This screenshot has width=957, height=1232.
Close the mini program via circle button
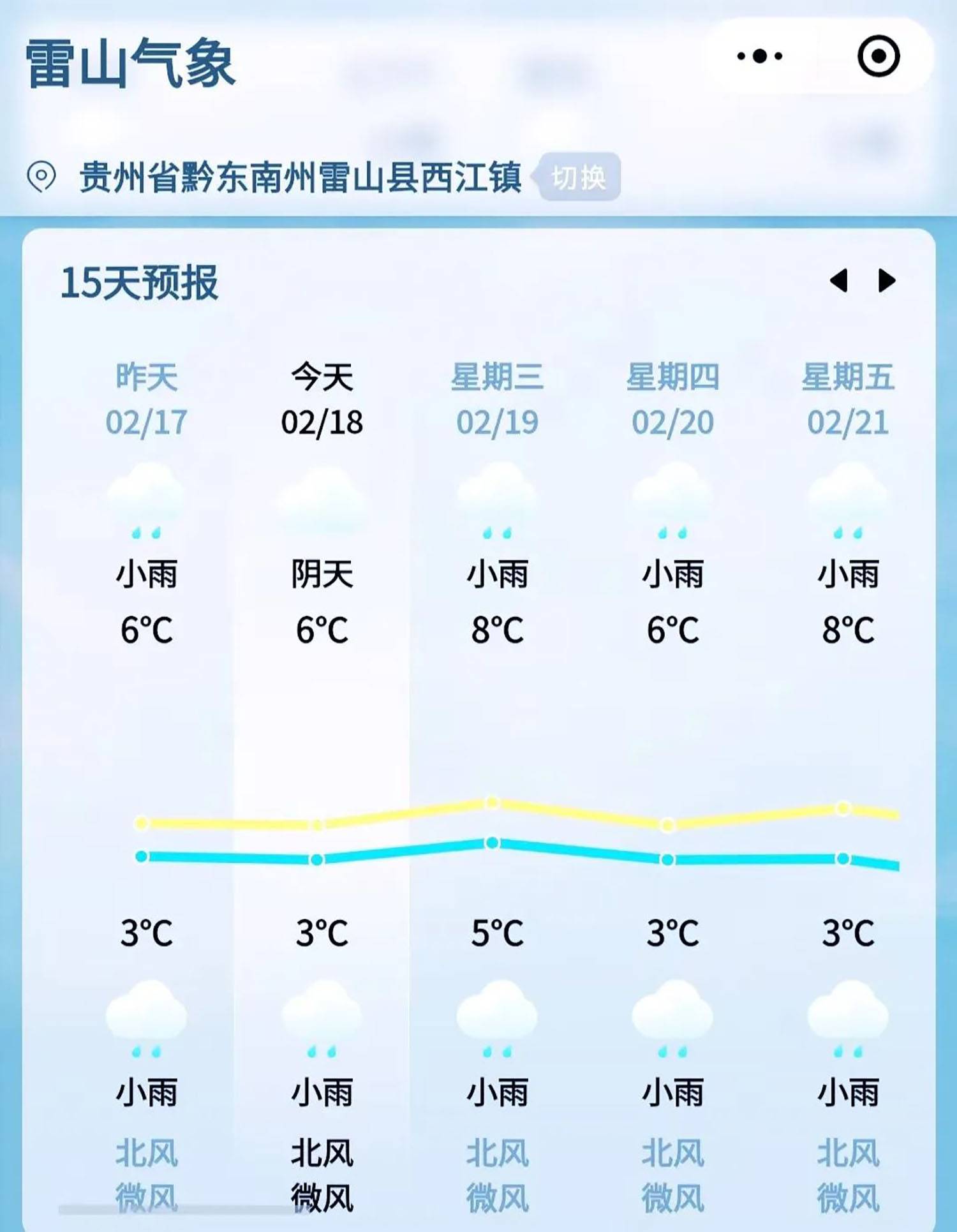click(879, 56)
